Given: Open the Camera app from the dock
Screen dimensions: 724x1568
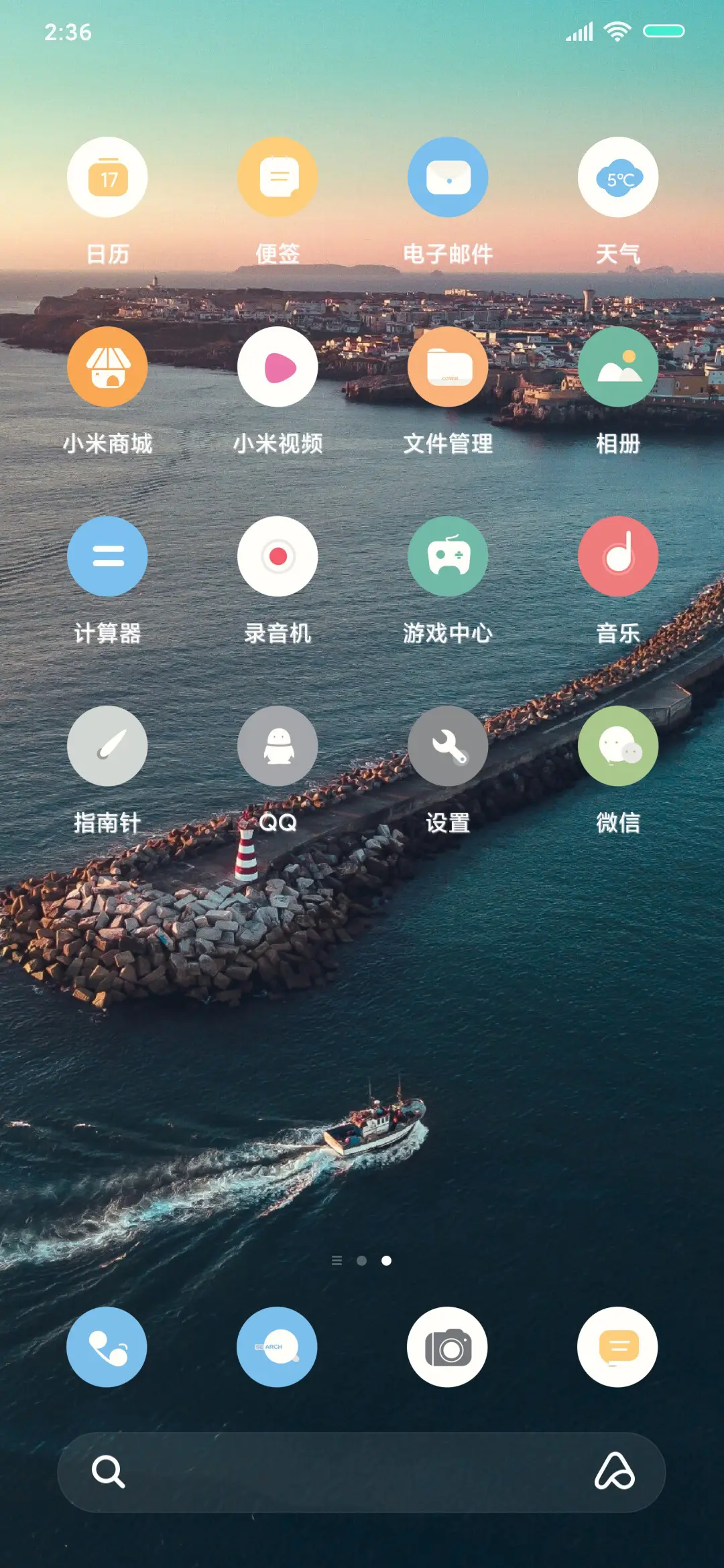Looking at the screenshot, I should coord(448,1348).
